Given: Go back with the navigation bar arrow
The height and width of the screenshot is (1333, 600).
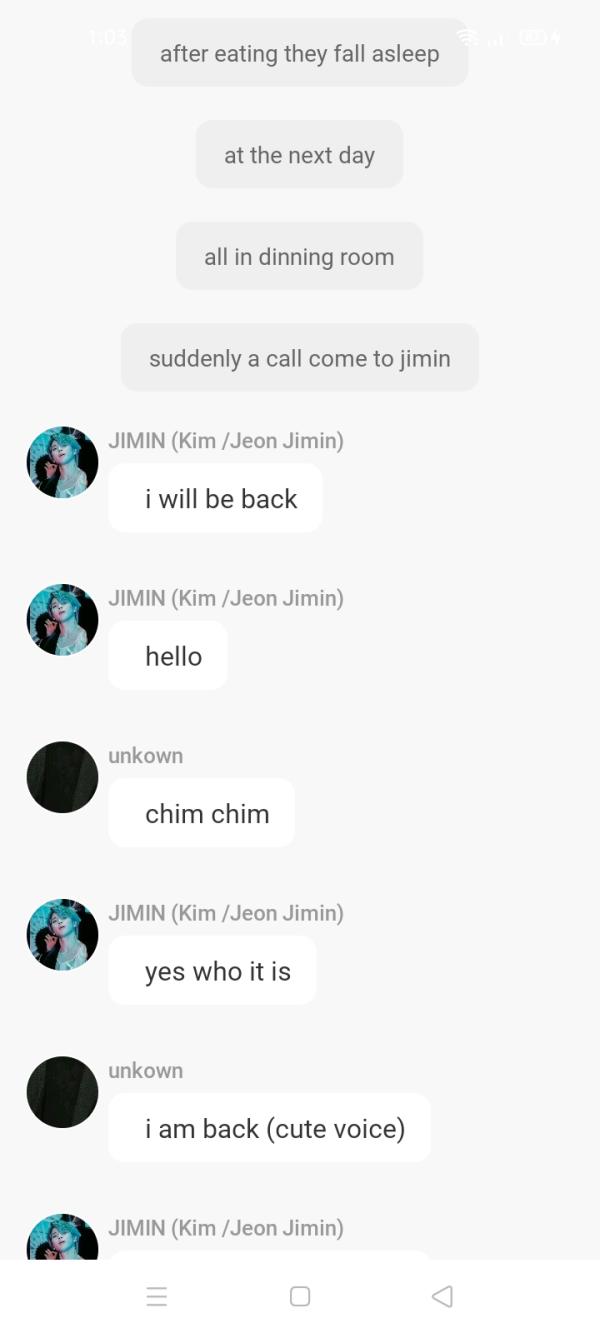Looking at the screenshot, I should point(442,1296).
